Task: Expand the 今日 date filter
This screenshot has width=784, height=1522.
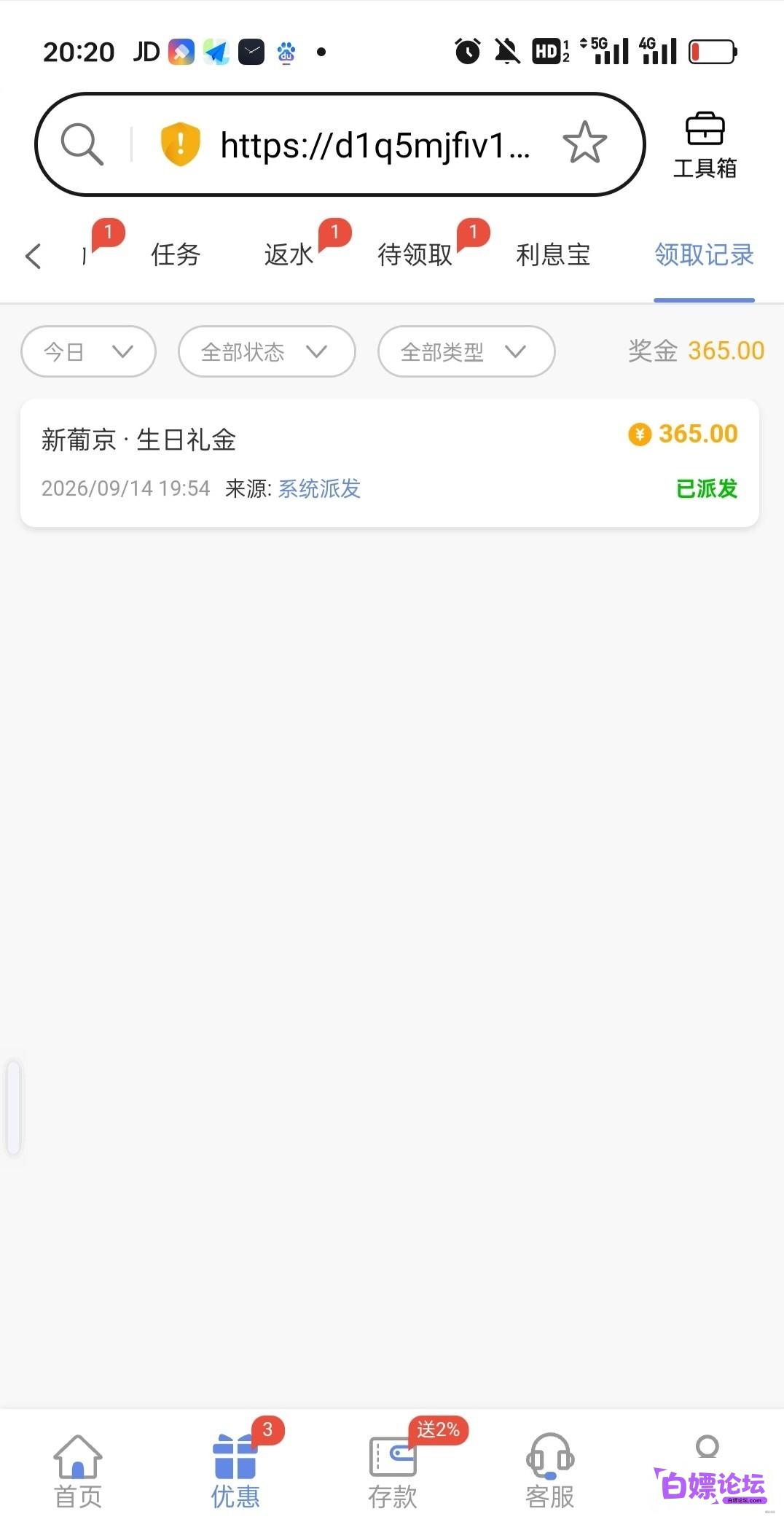Action: pos(88,351)
